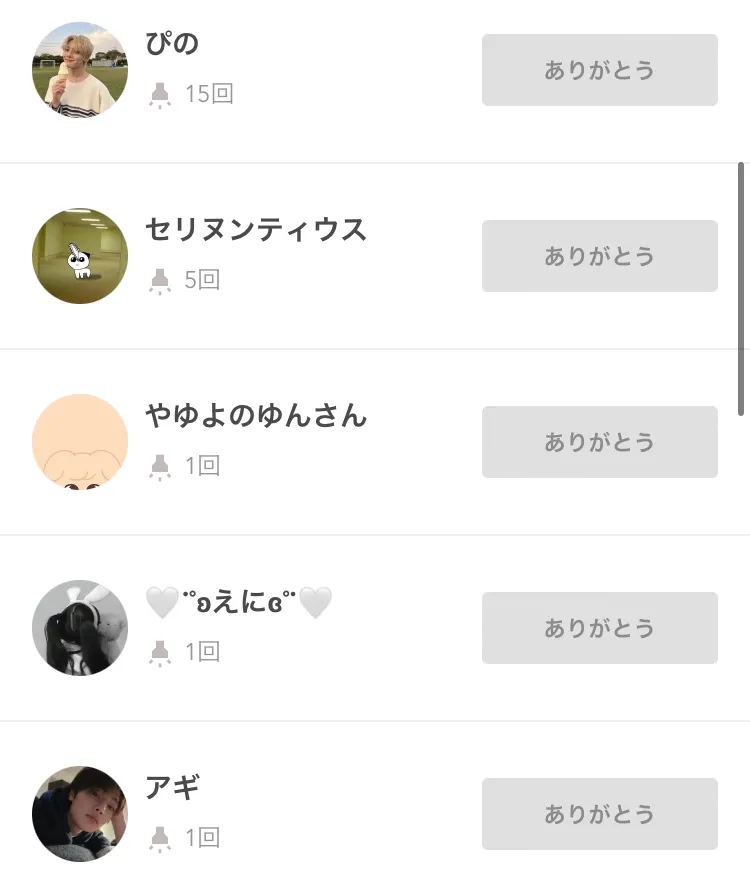
Task: Send ありがとう to セリヌンティウス
Action: [599, 256]
